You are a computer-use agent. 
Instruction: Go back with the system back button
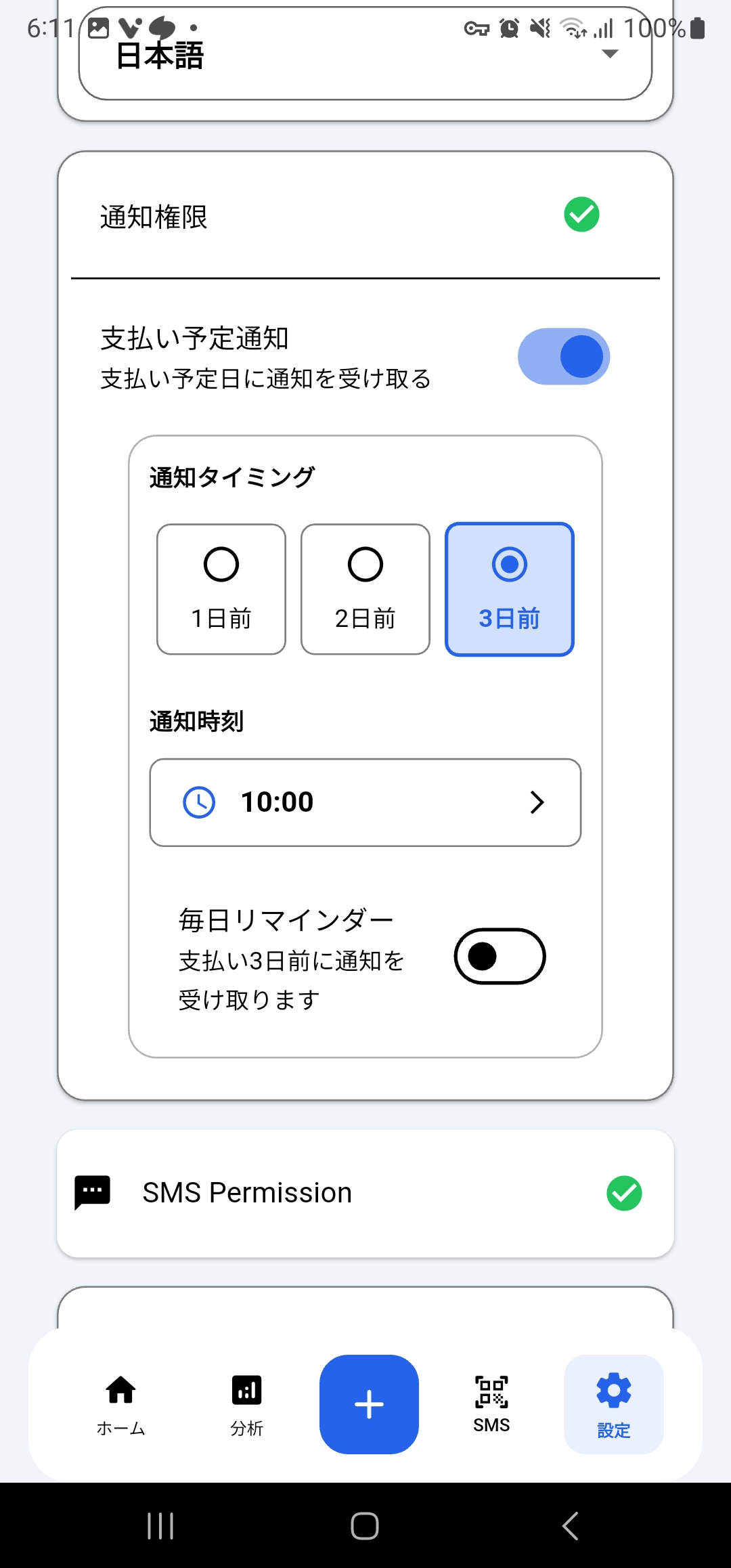(570, 1526)
